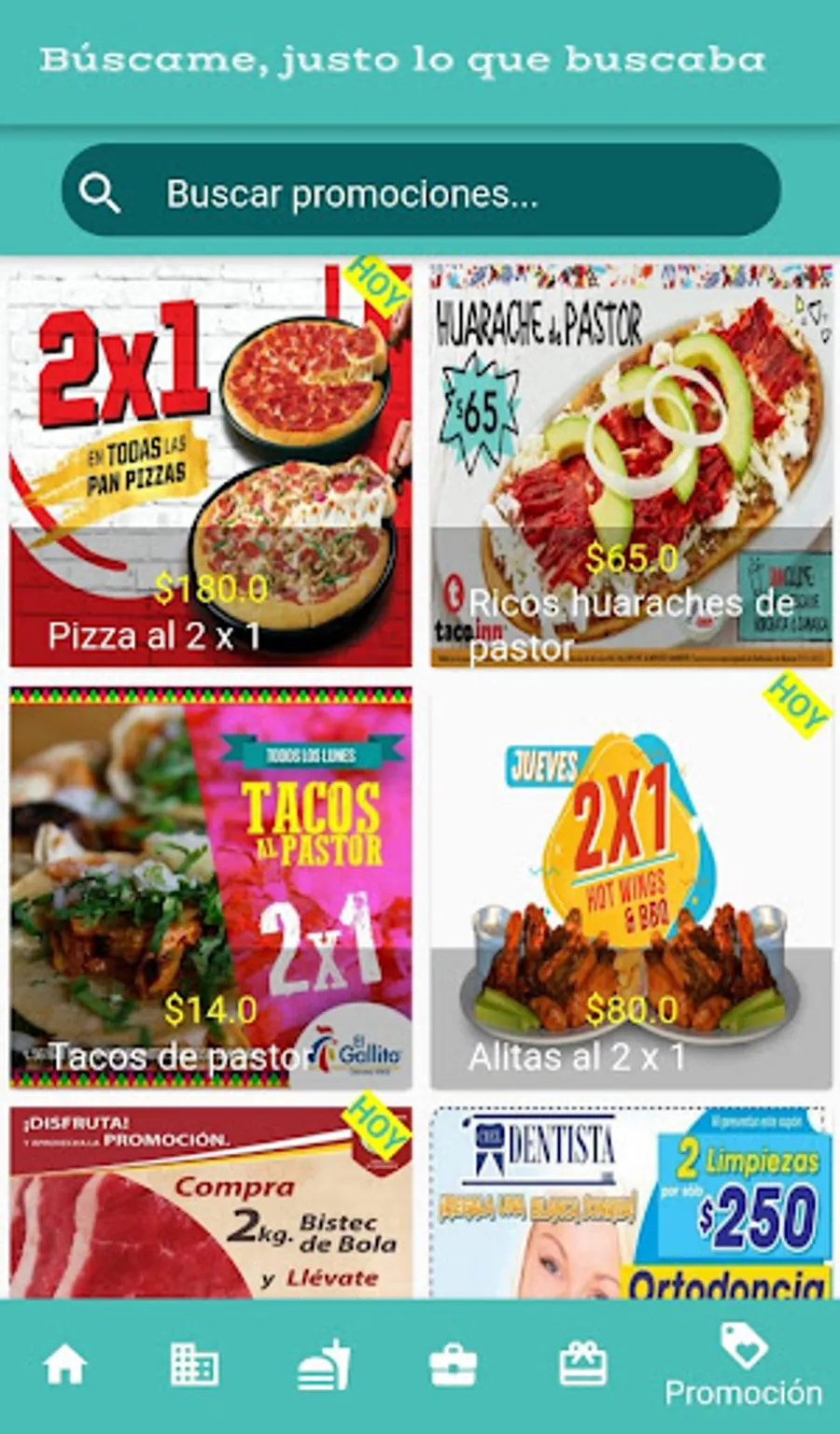Switch to the buildings tab
840x1434 pixels.
click(194, 1367)
